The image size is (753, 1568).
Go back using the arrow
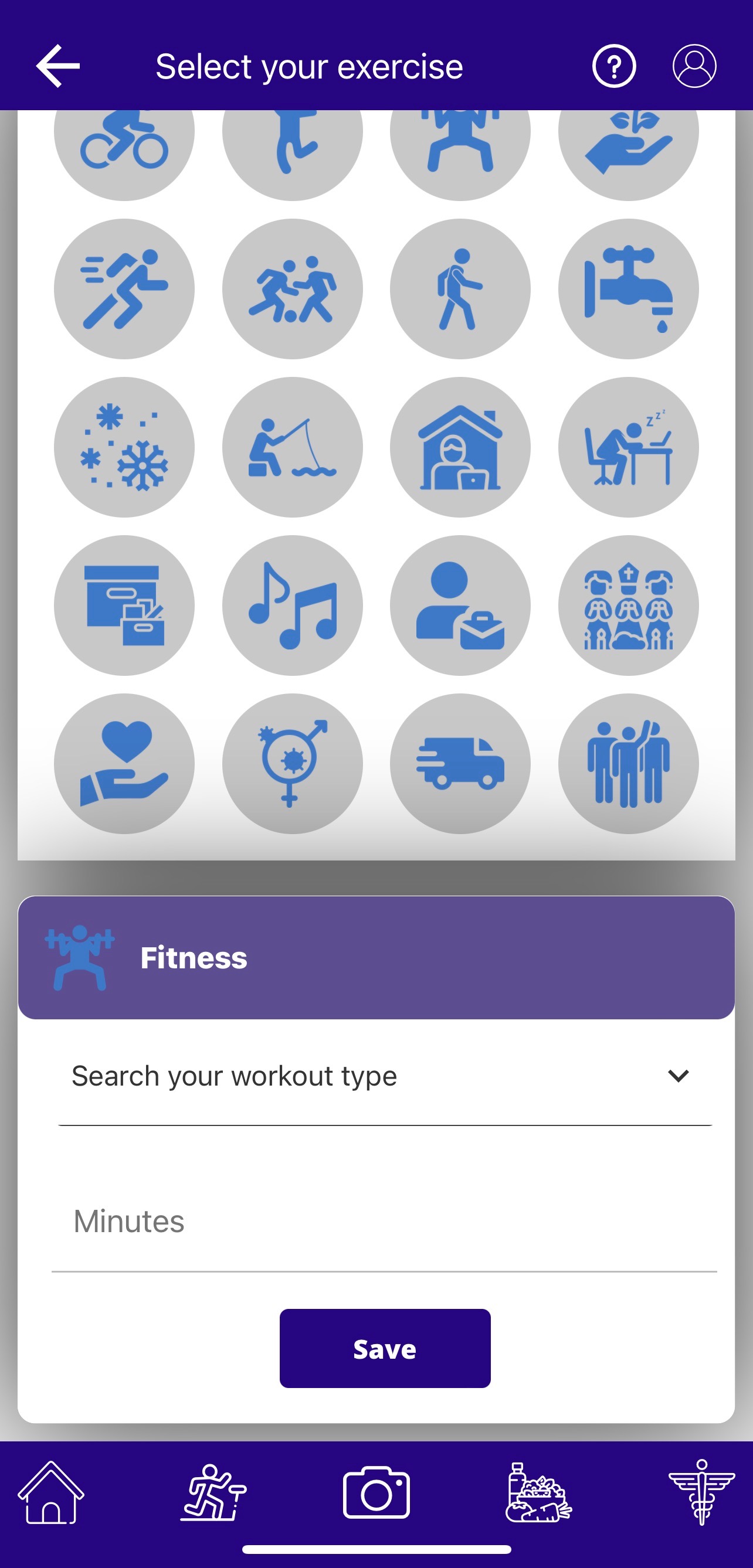pyautogui.click(x=58, y=66)
